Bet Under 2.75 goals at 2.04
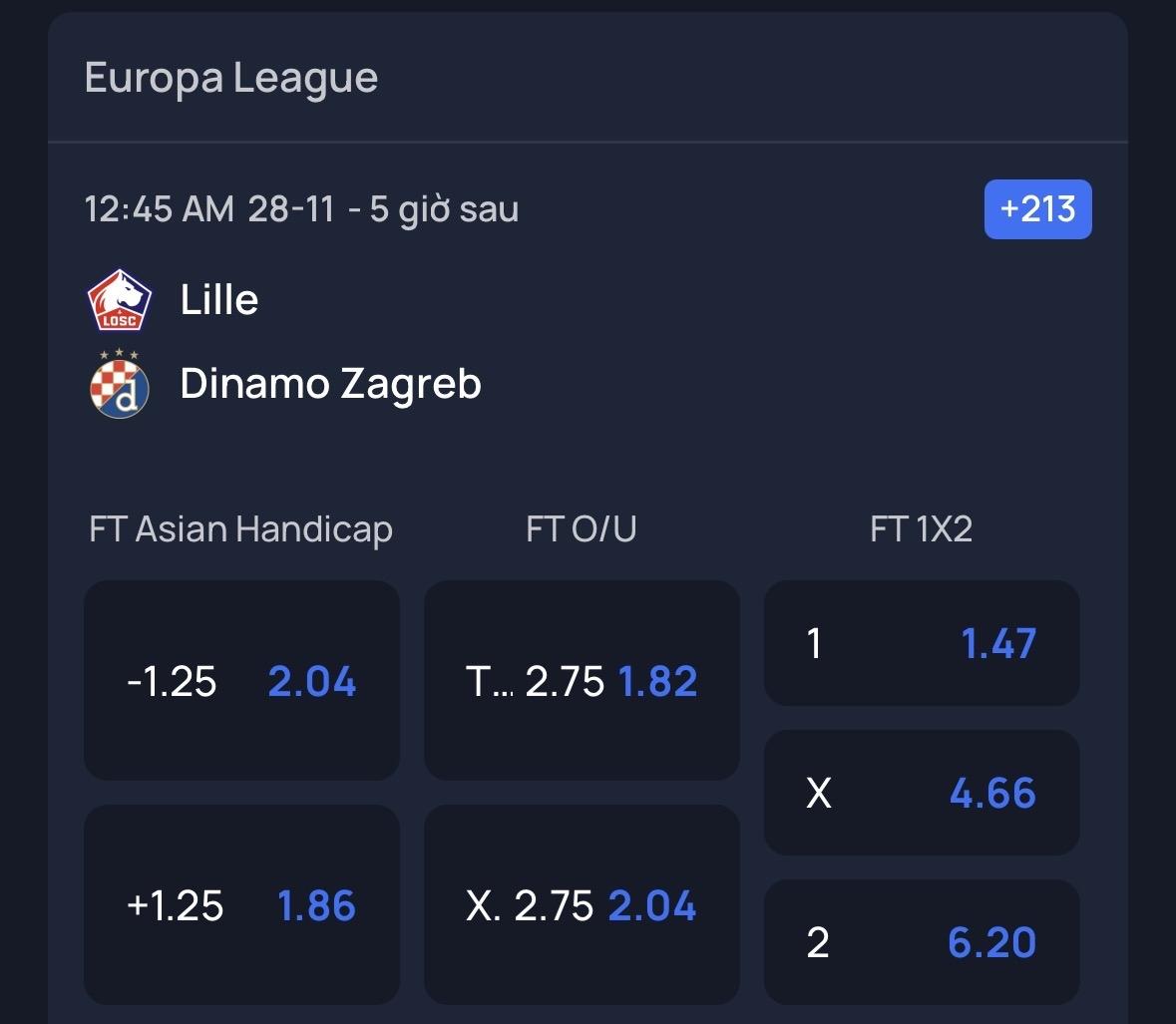 pyautogui.click(x=582, y=905)
